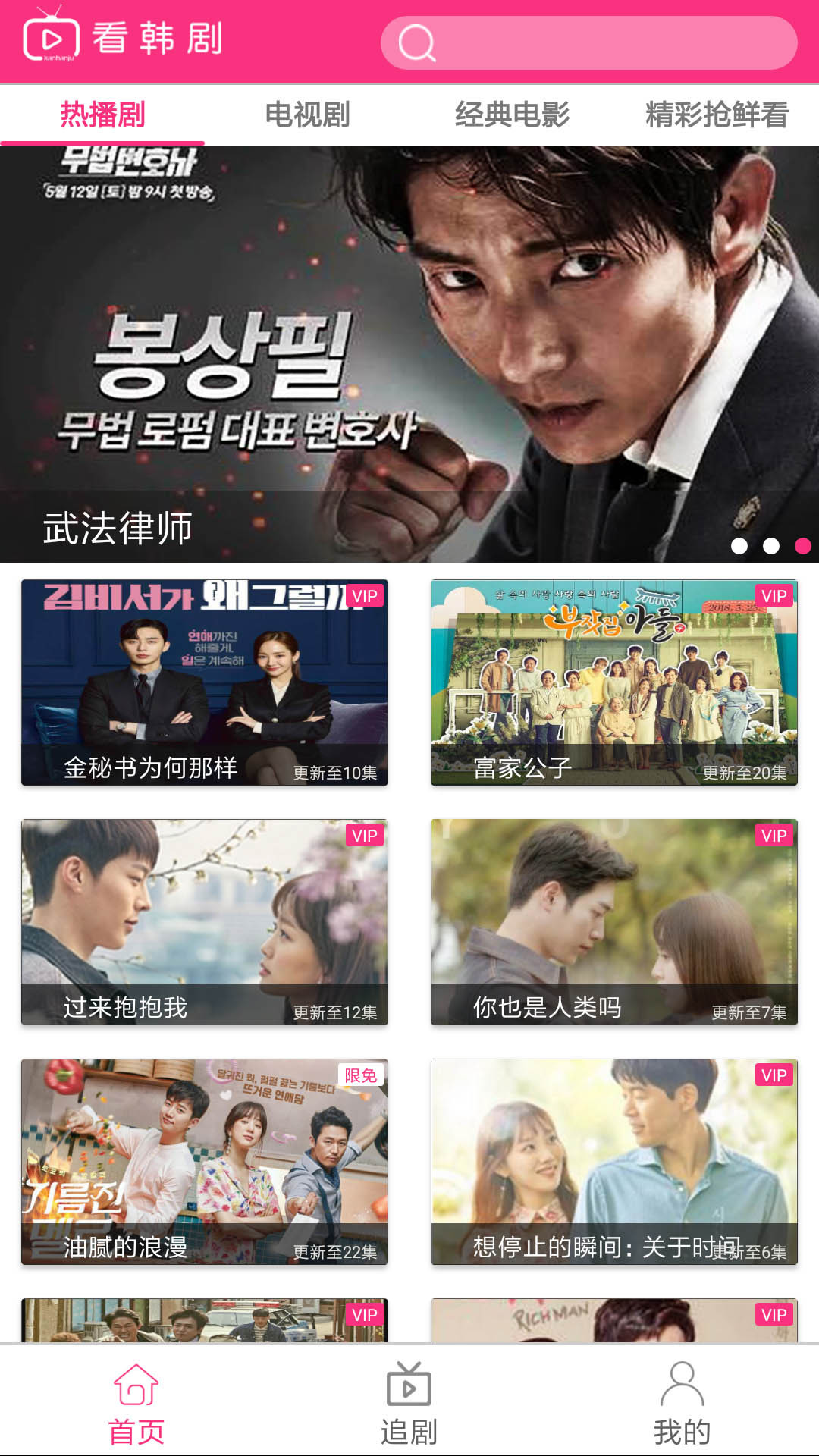Image resolution: width=819 pixels, height=1456 pixels.
Task: Open 想停止的瞬间：关于时间
Action: pyautogui.click(x=614, y=1161)
